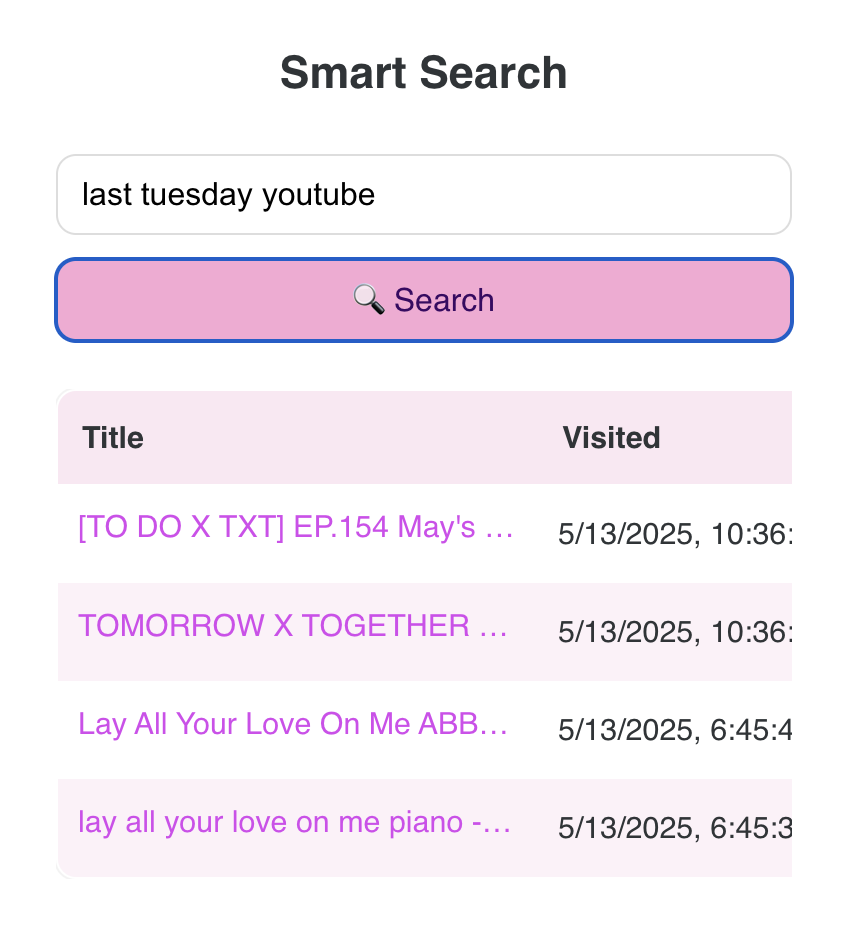The height and width of the screenshot is (940, 850).
Task: Focus the search field containing 'last tuesday youtube'
Action: [x=423, y=194]
